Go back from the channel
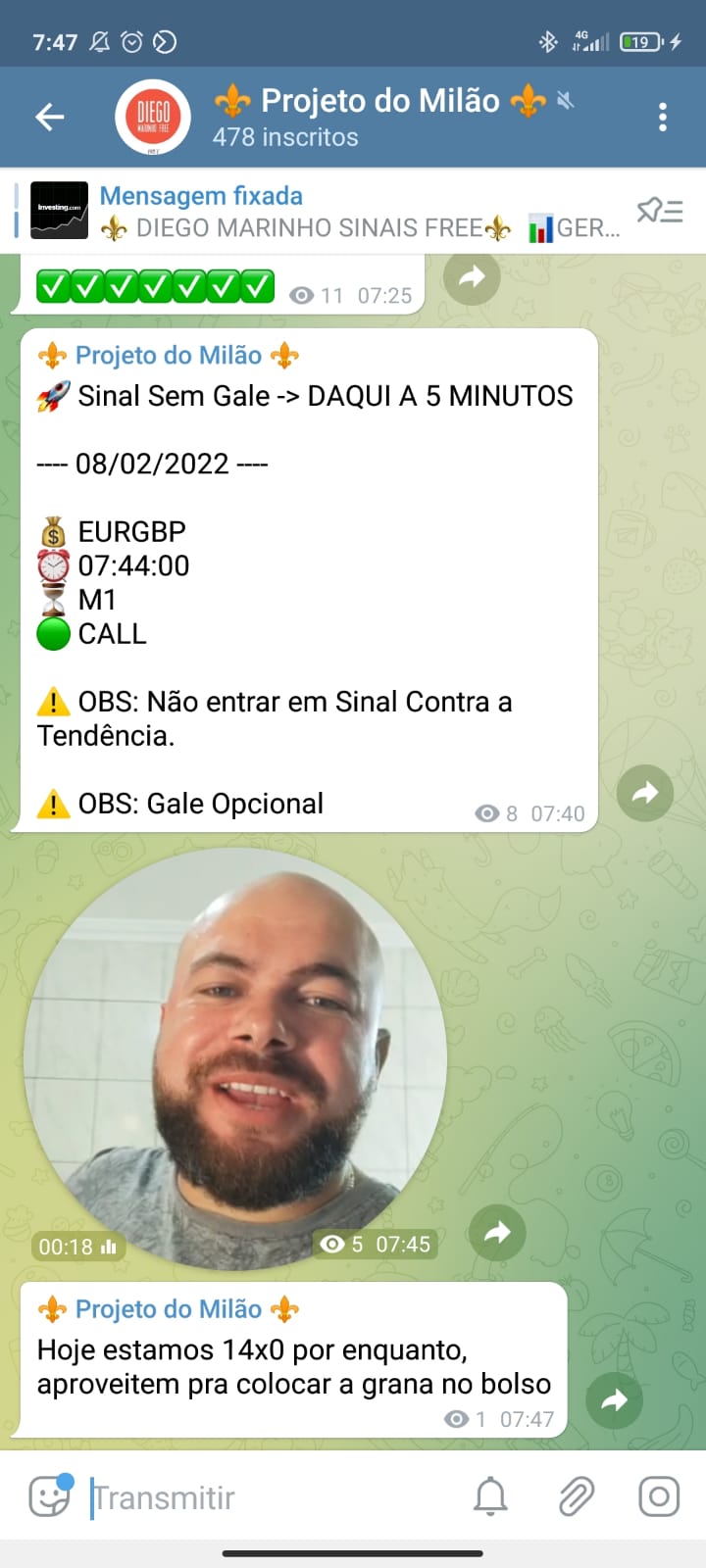The height and width of the screenshot is (1568, 706). [49, 118]
